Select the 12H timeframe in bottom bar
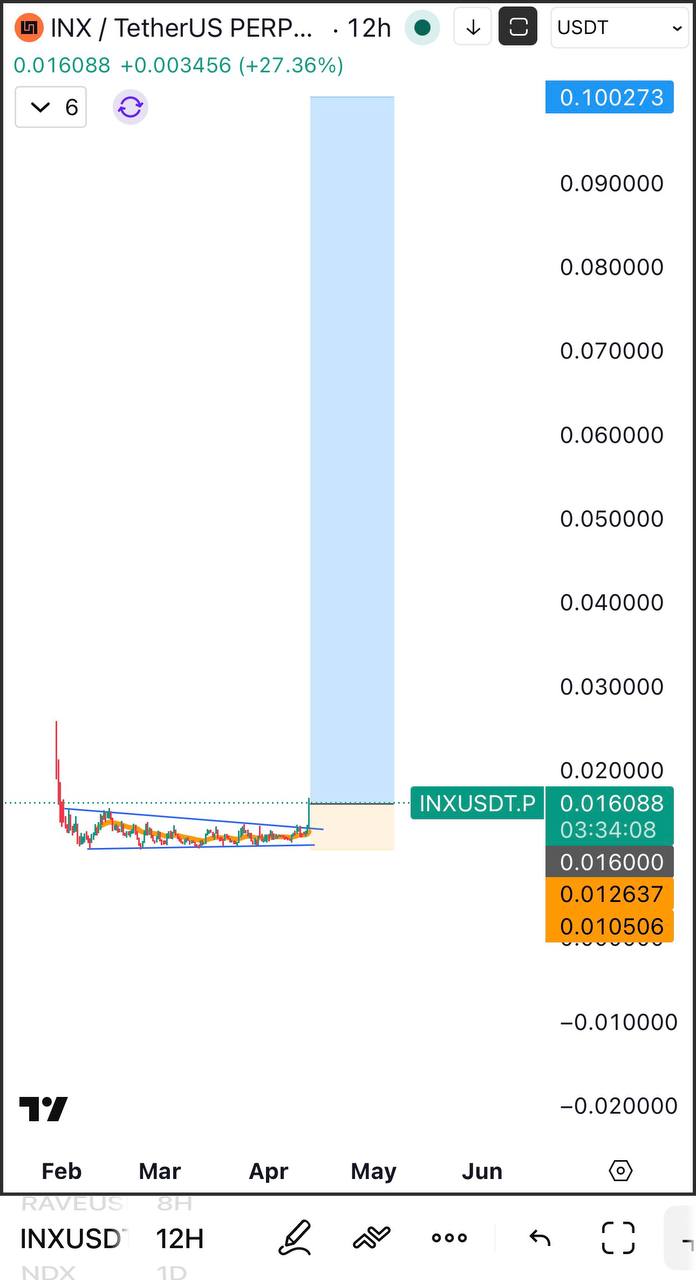696x1280 pixels. pyautogui.click(x=180, y=1239)
